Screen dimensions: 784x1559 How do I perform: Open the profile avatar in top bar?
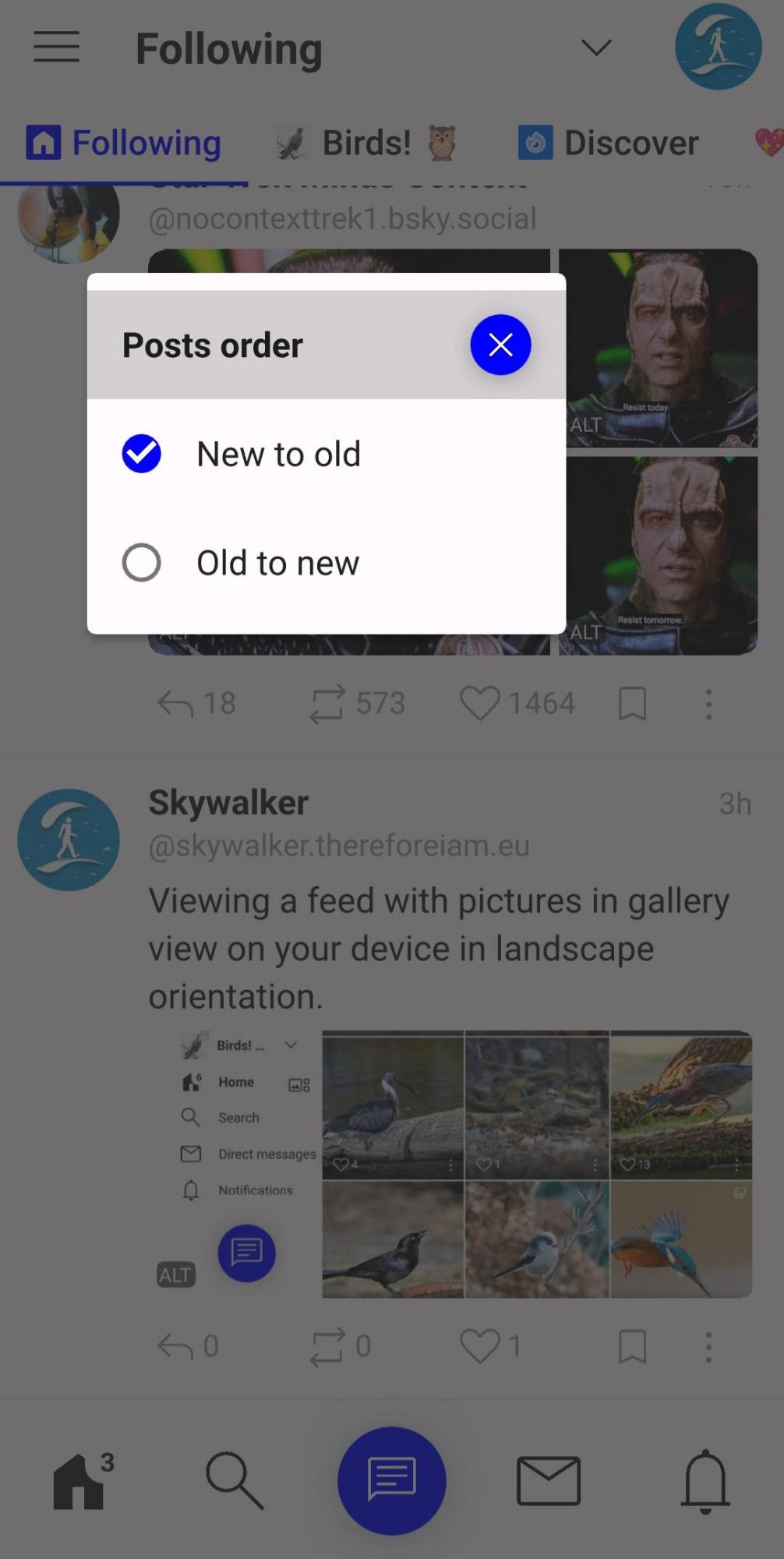[718, 47]
